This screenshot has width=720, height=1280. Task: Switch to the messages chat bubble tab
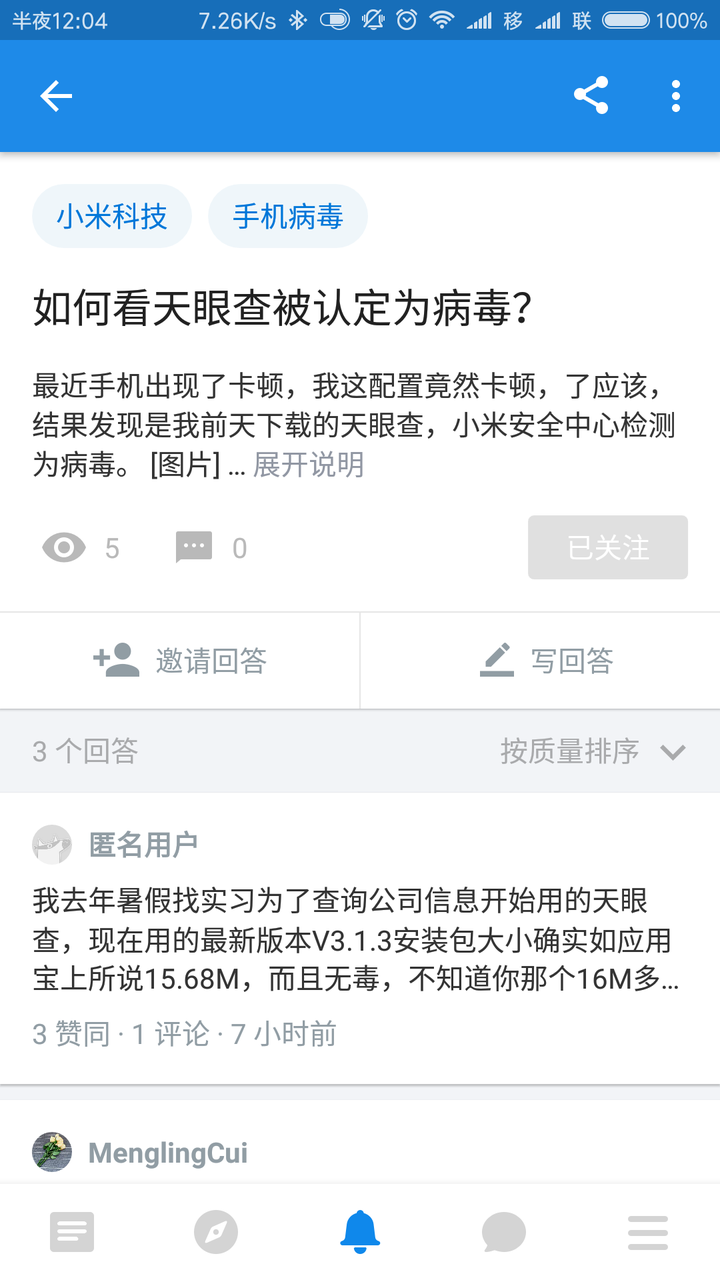coord(504,1232)
